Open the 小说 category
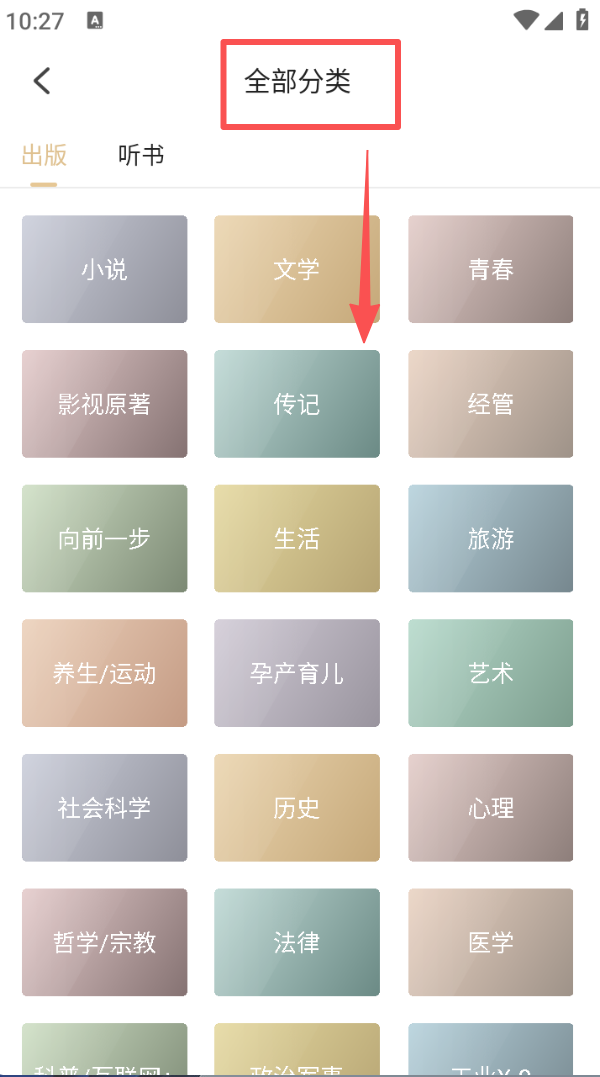This screenshot has width=600, height=1077. 104,269
